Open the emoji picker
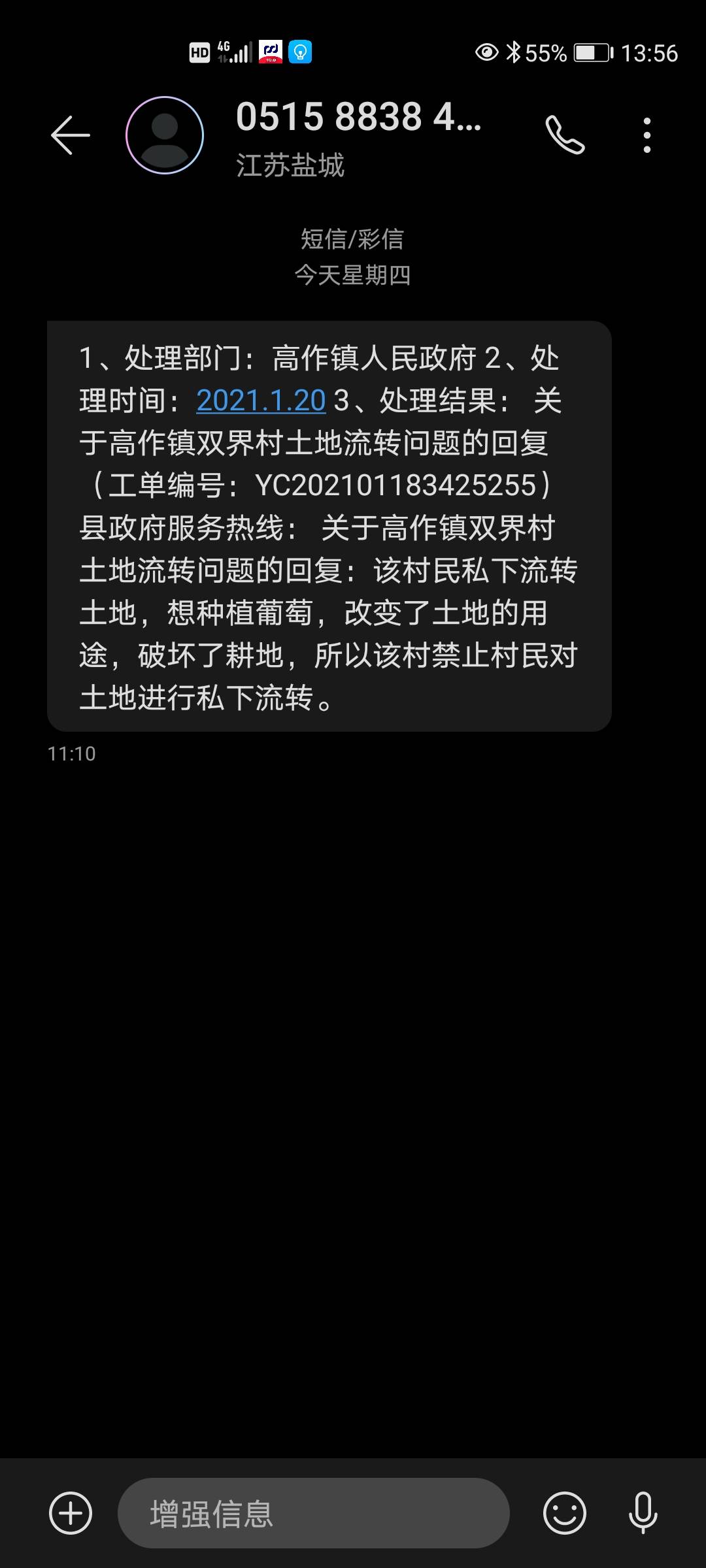 (x=564, y=1512)
